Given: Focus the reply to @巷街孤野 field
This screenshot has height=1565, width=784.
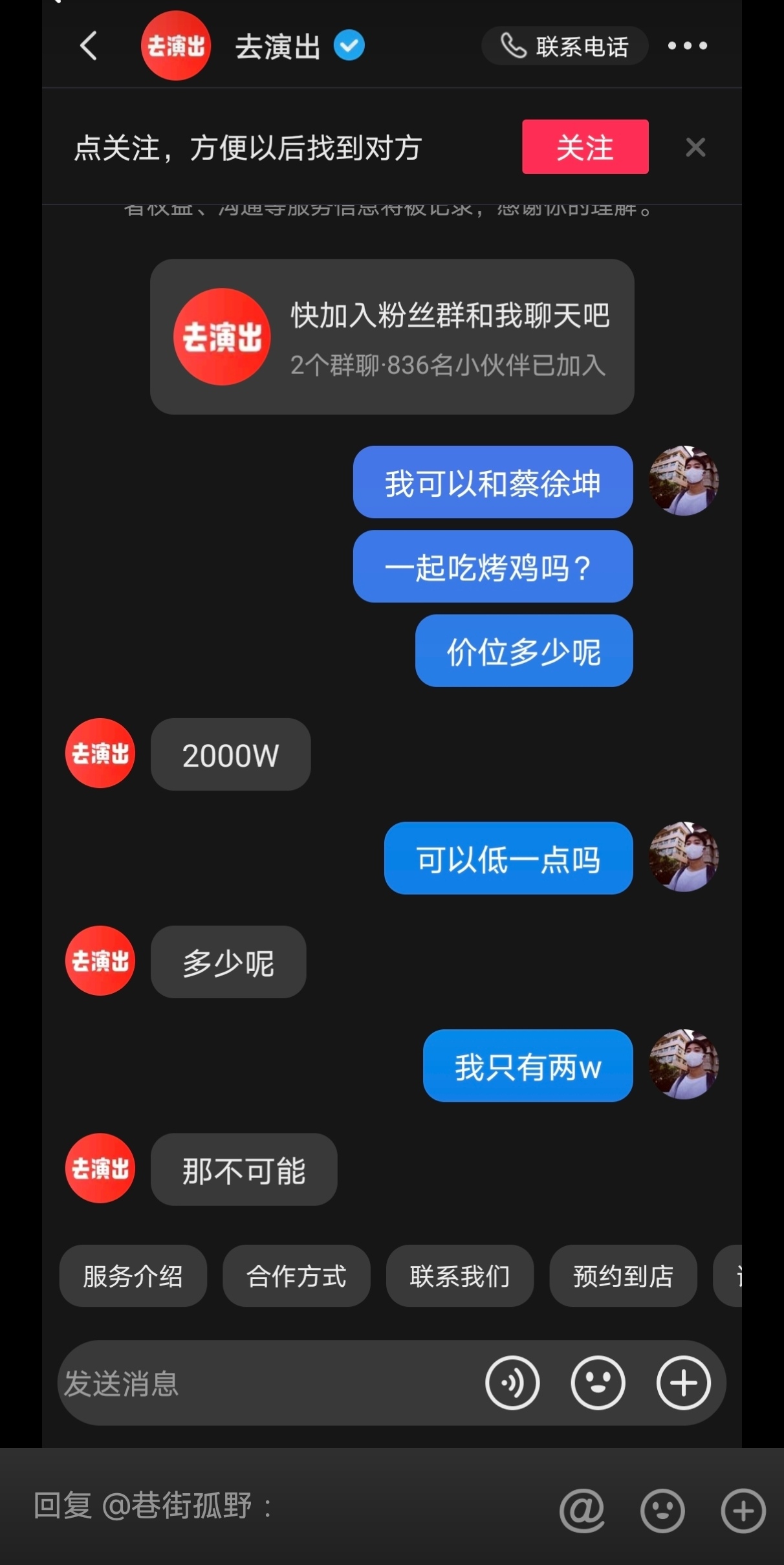Looking at the screenshot, I should point(259,1506).
